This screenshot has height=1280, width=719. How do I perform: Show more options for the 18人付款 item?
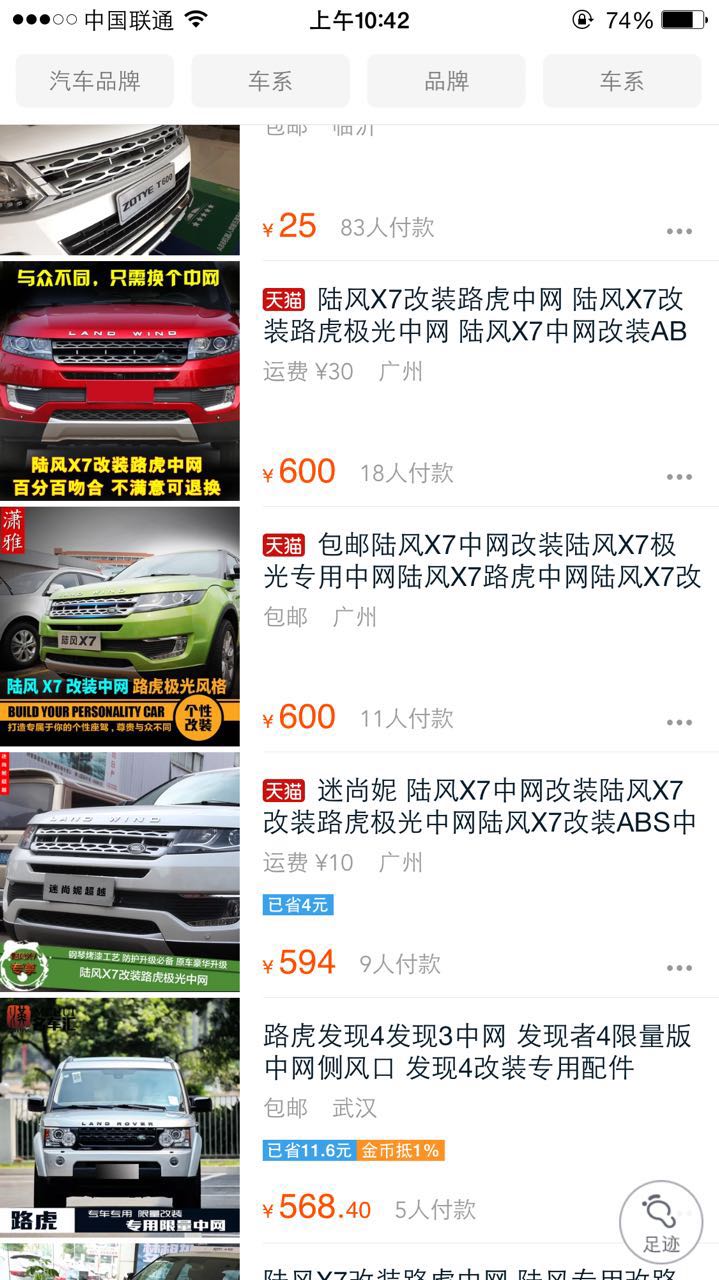tap(679, 477)
